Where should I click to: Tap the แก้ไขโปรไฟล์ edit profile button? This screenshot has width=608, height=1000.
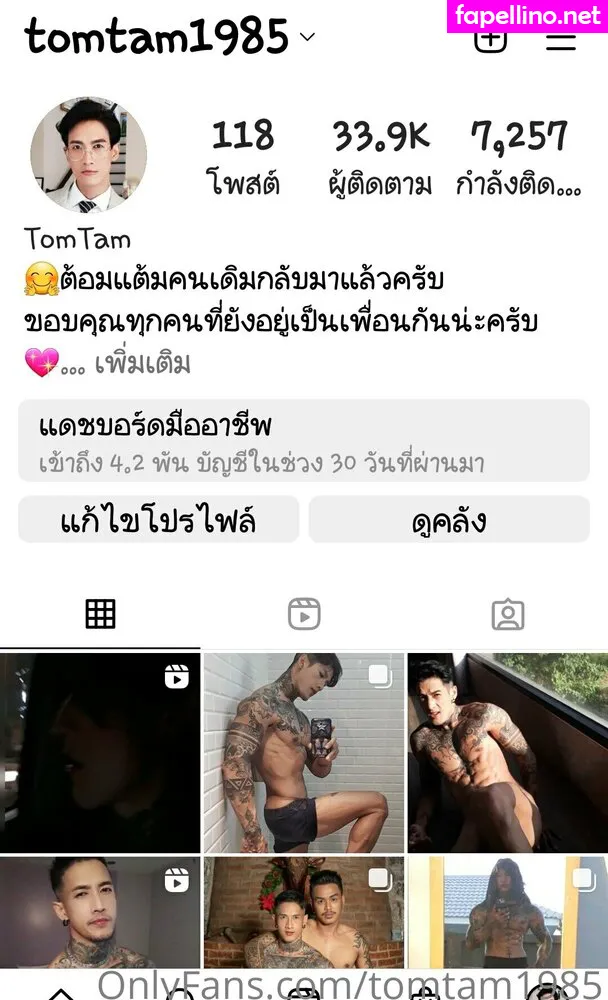click(x=158, y=520)
